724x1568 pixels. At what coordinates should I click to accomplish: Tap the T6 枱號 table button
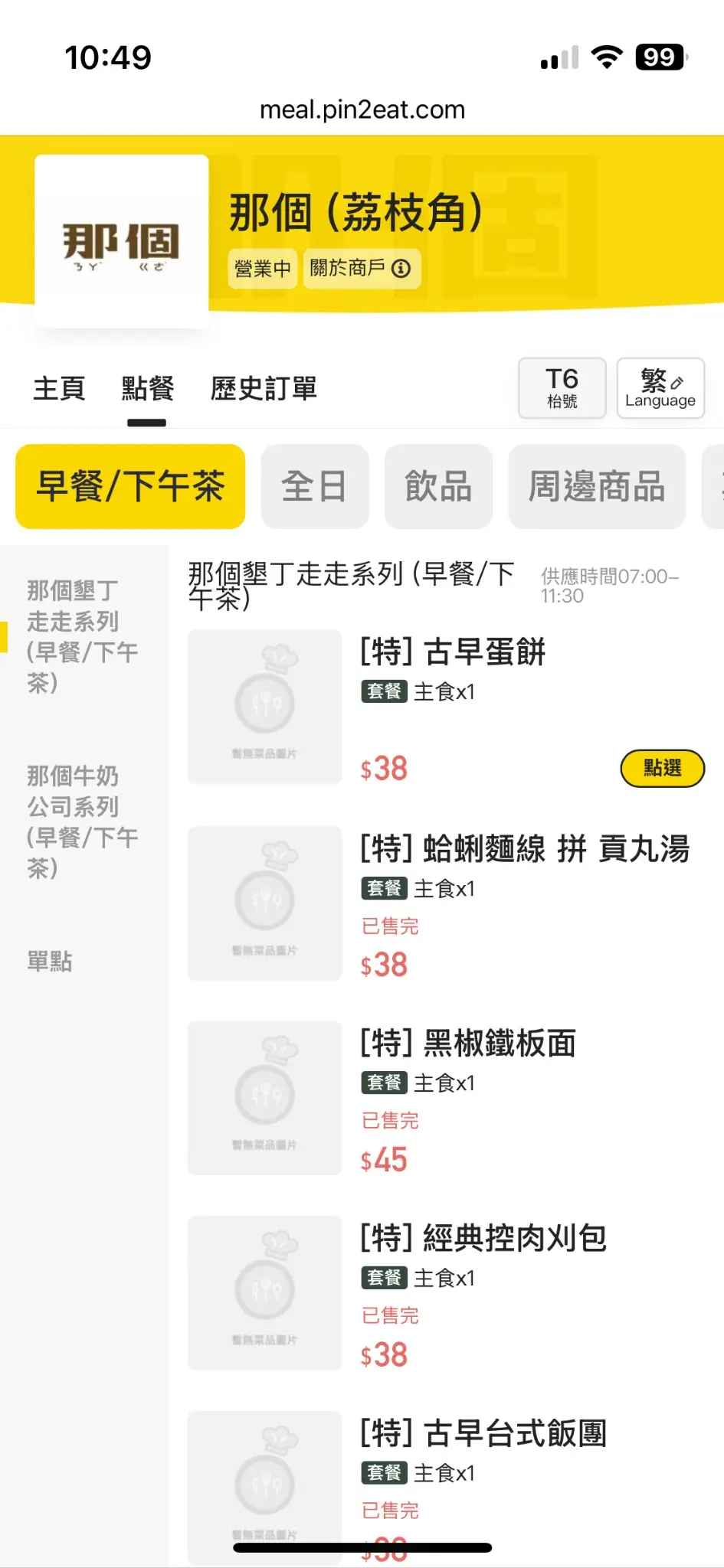[x=562, y=388]
